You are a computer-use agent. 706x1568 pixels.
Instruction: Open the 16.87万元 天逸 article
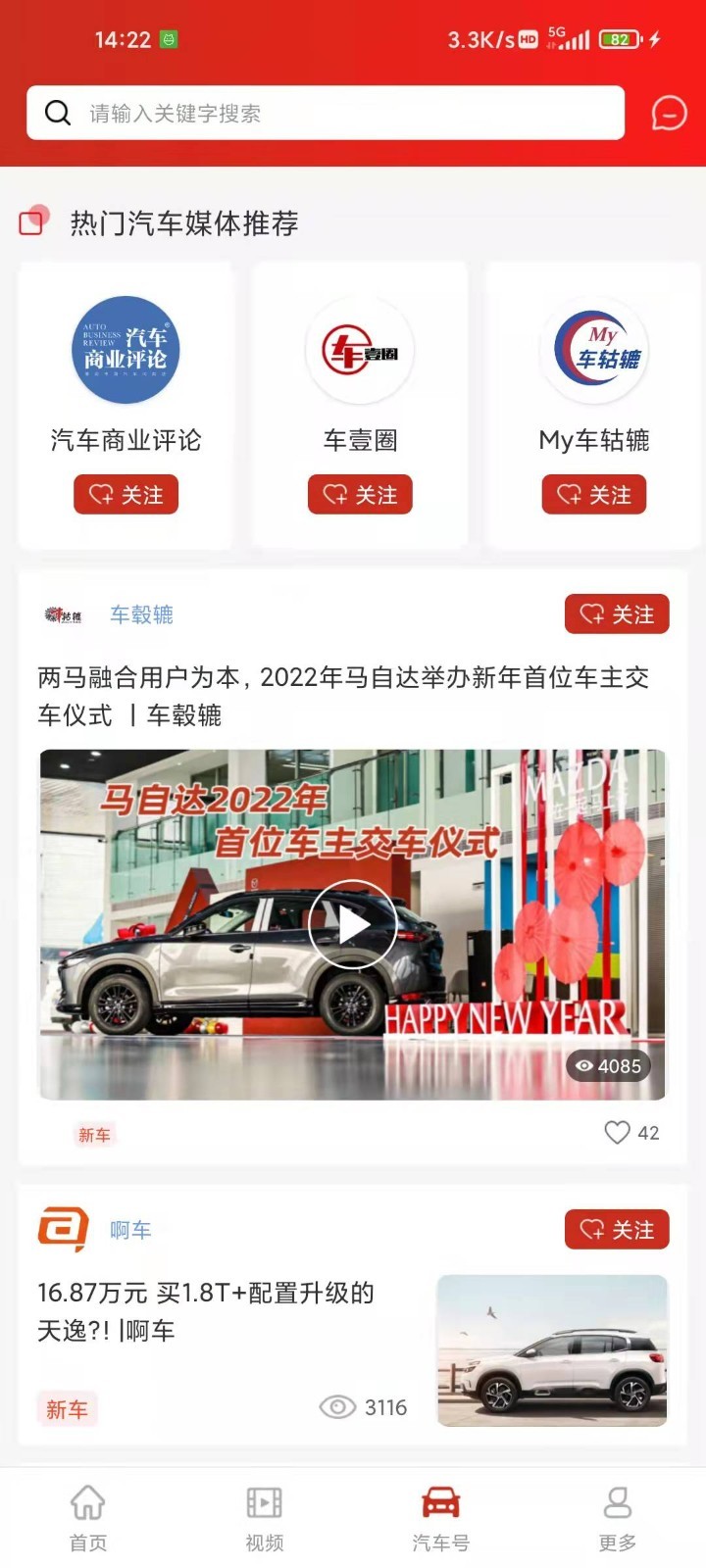[x=206, y=1311]
